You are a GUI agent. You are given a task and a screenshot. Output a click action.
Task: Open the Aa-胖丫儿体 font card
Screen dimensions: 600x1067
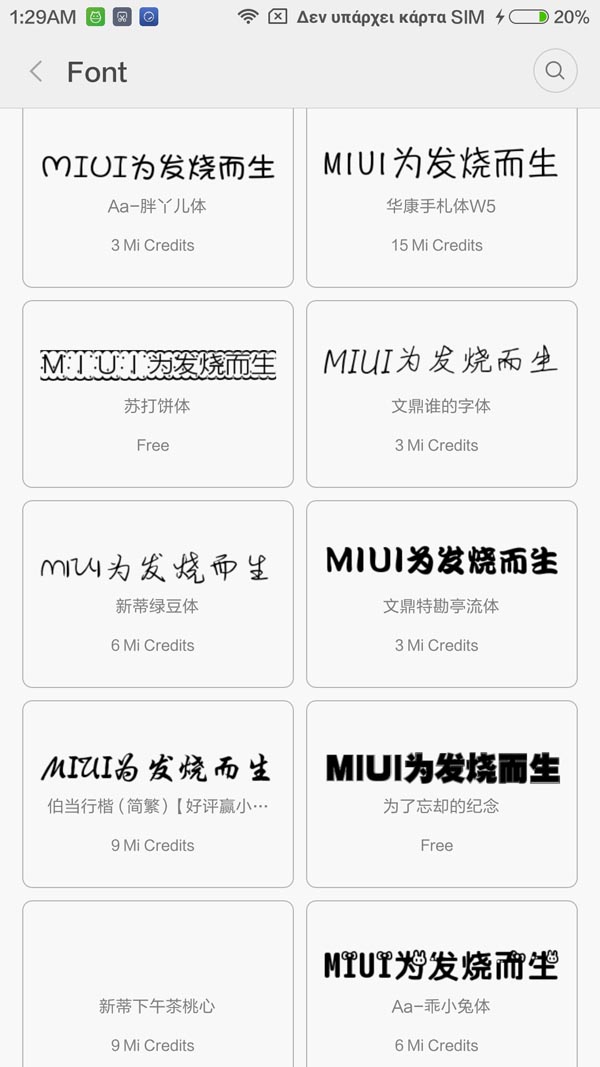click(x=158, y=197)
